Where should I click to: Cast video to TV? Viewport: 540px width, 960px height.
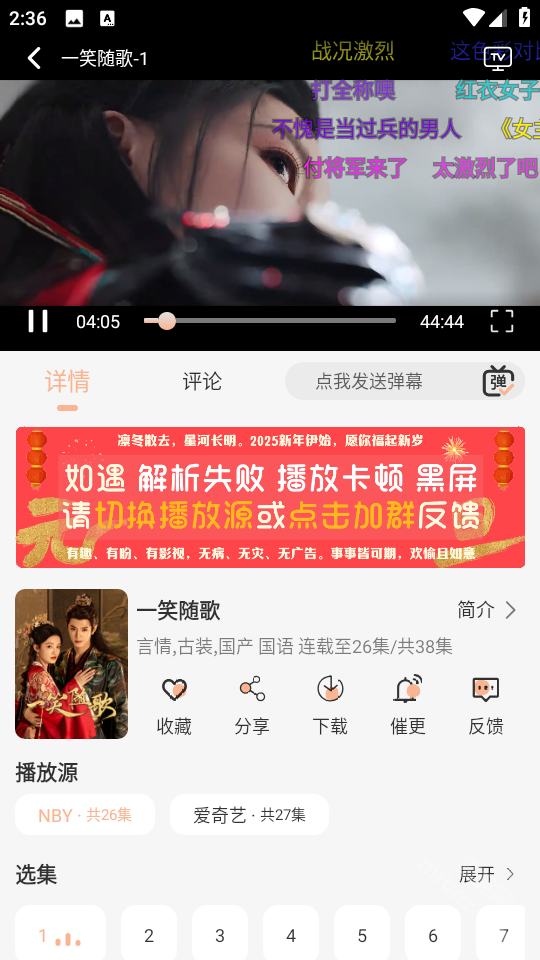pyautogui.click(x=498, y=58)
